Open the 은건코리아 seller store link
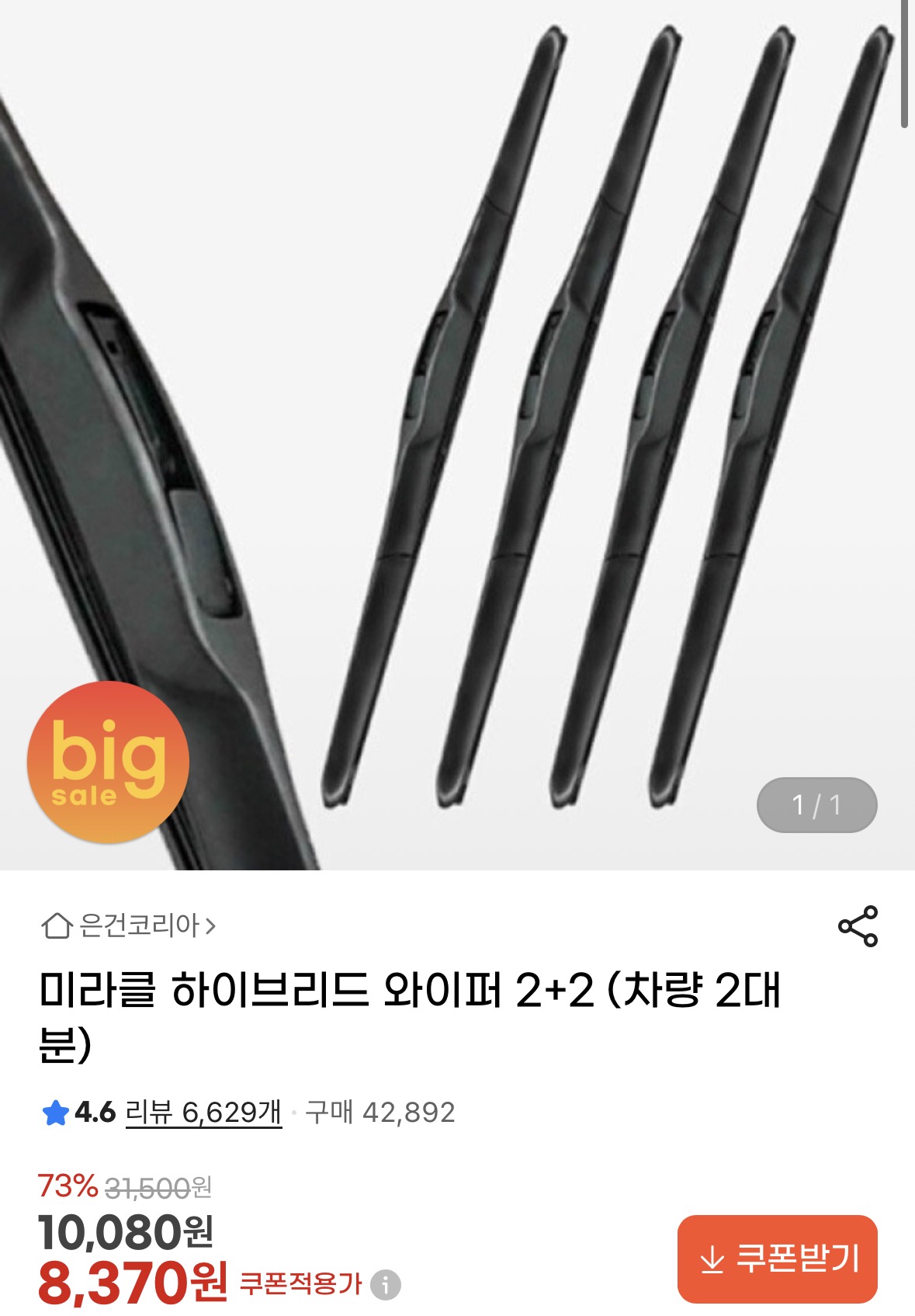This screenshot has height=1316, width=915. pos(130,925)
